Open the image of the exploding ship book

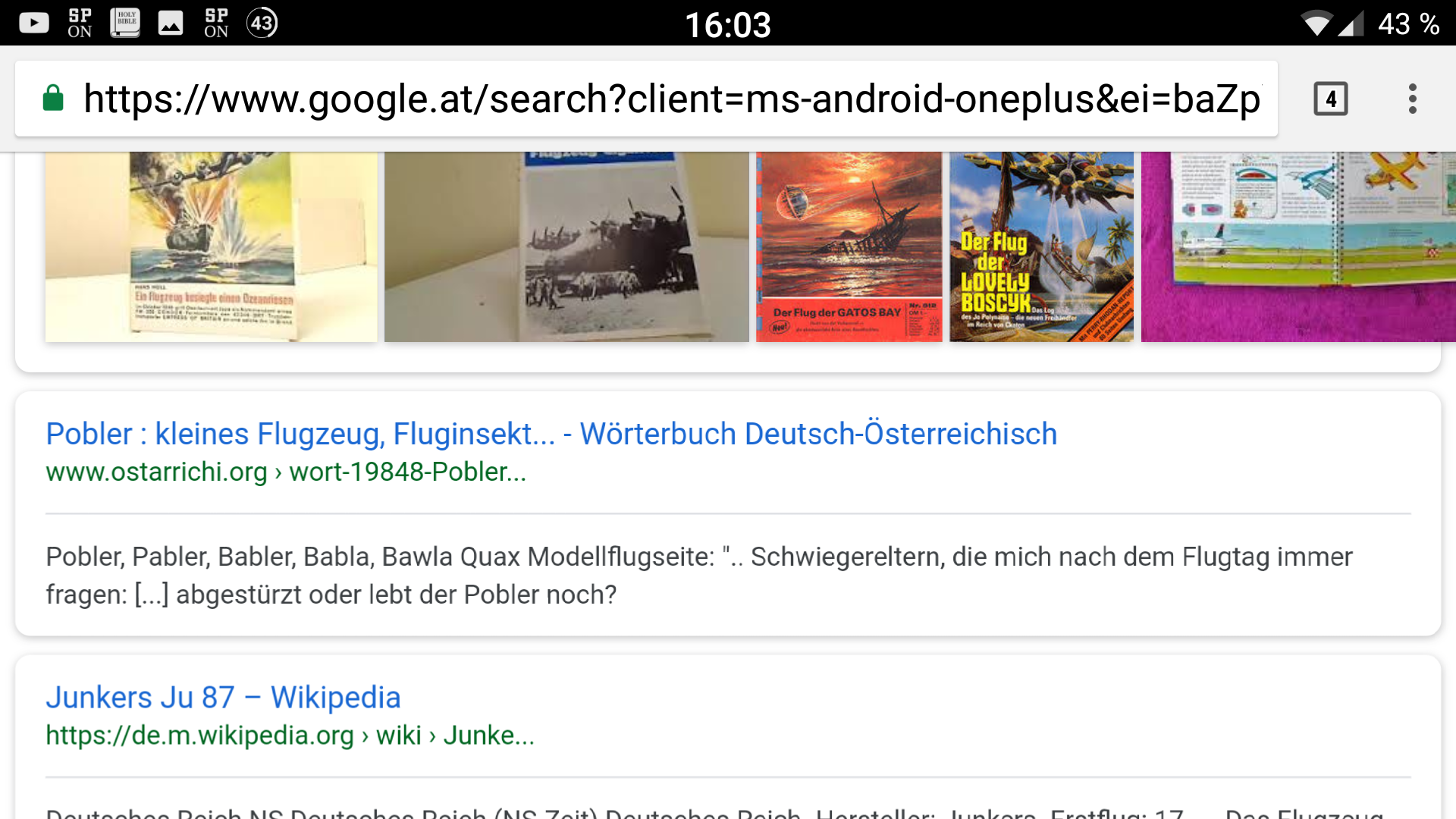coord(211,246)
